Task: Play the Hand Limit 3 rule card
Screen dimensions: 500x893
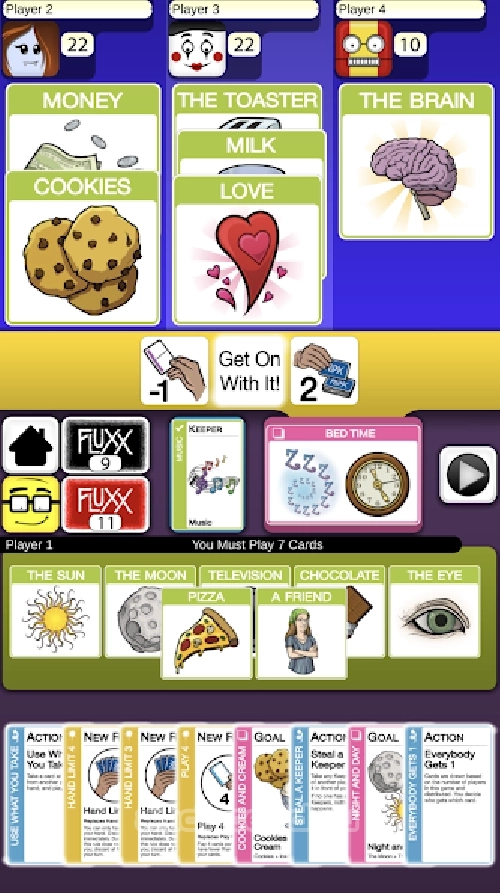Action: click(x=149, y=794)
